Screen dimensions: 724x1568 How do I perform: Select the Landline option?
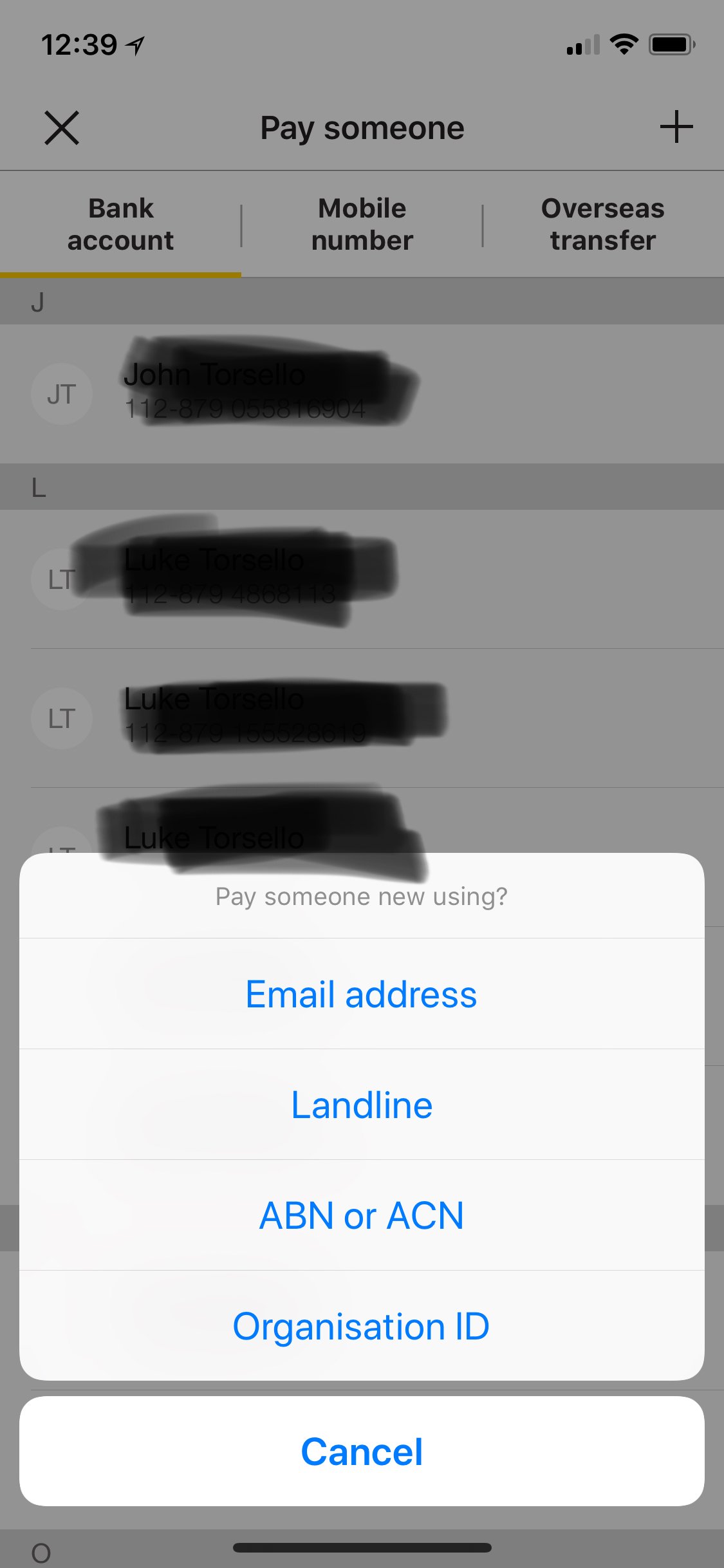(362, 1105)
